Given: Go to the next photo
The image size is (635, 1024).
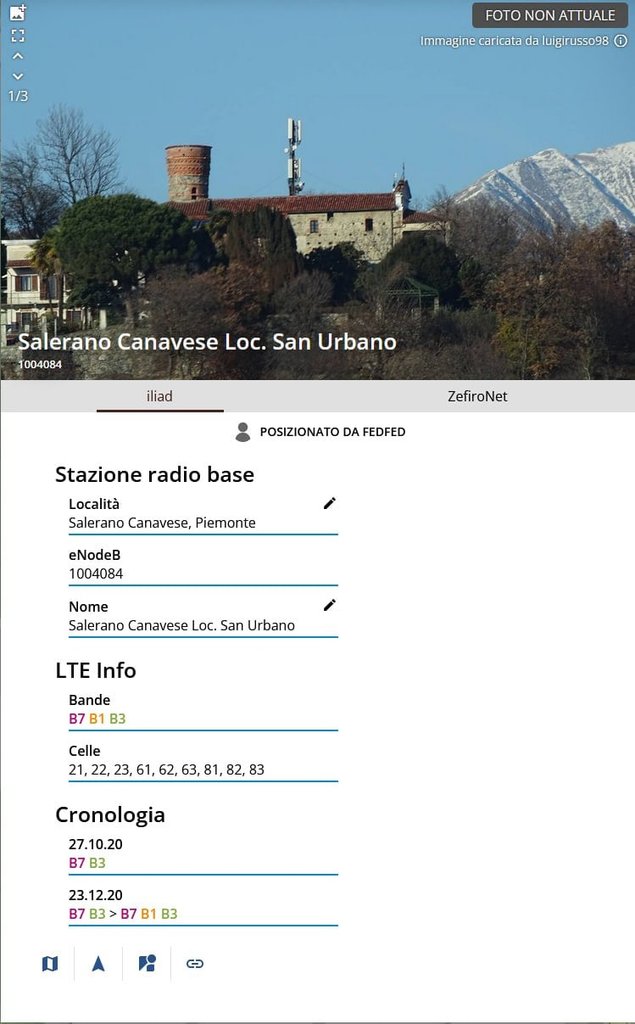Looking at the screenshot, I should [18, 76].
